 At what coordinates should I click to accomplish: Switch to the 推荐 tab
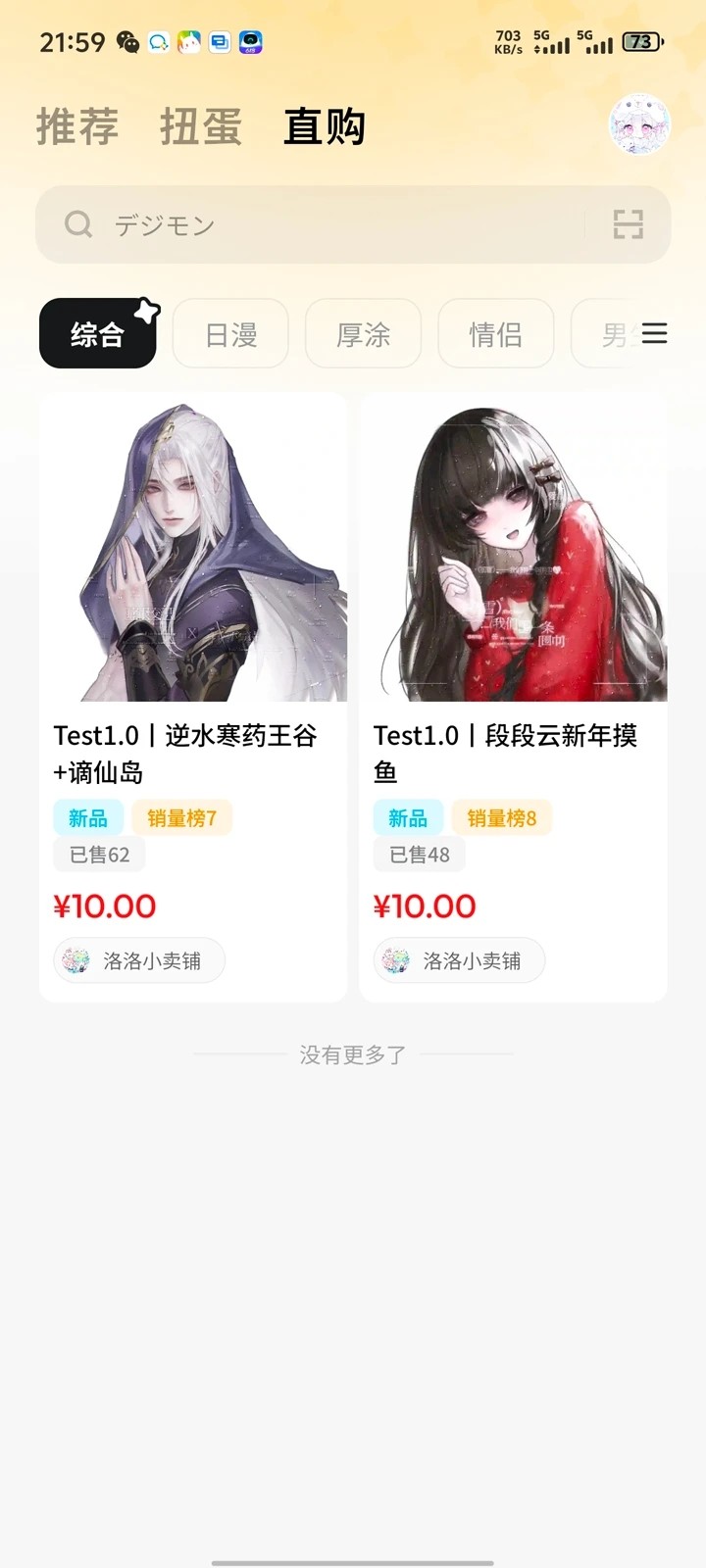[x=77, y=125]
